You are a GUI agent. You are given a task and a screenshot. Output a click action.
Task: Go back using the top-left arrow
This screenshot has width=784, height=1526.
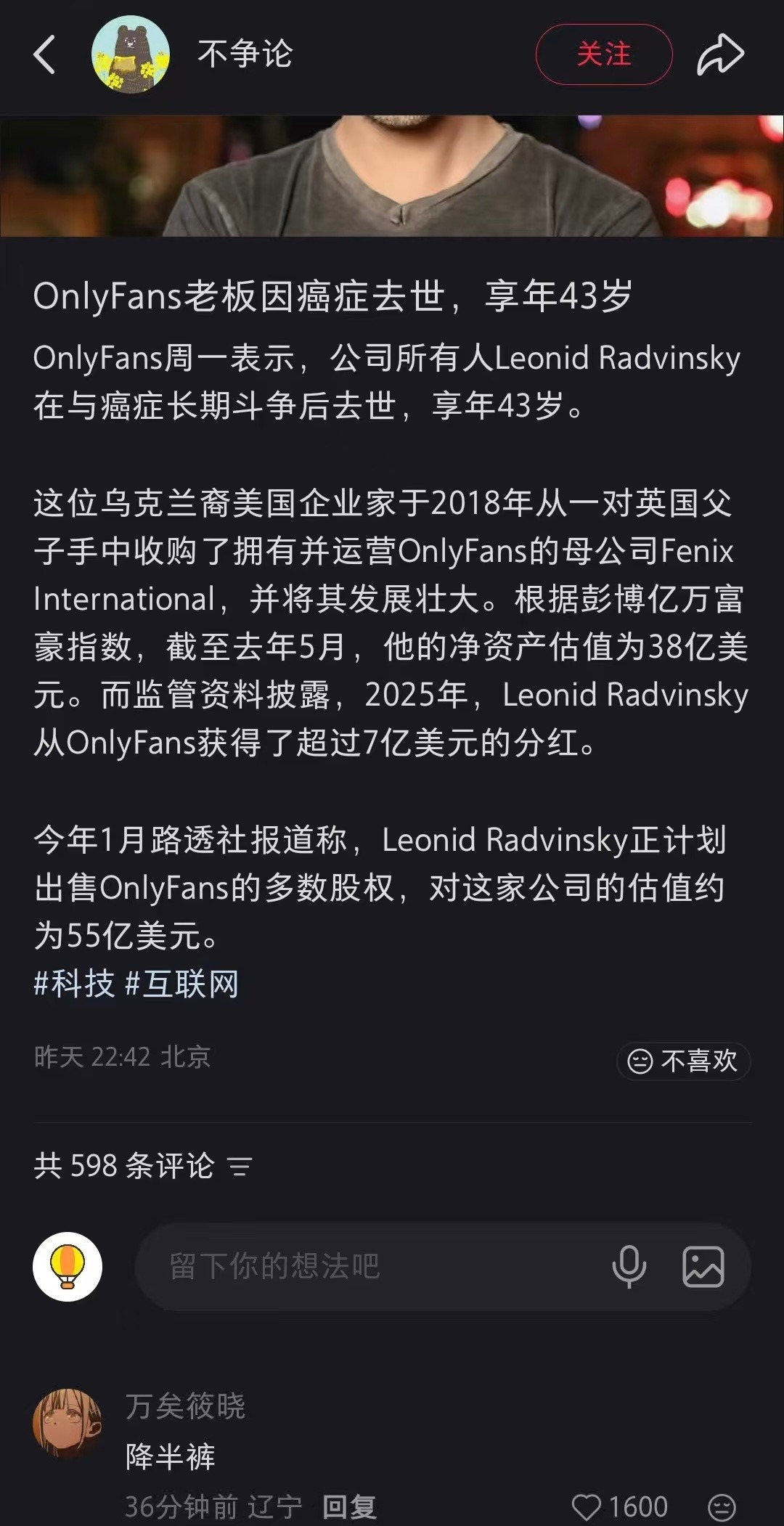[45, 55]
